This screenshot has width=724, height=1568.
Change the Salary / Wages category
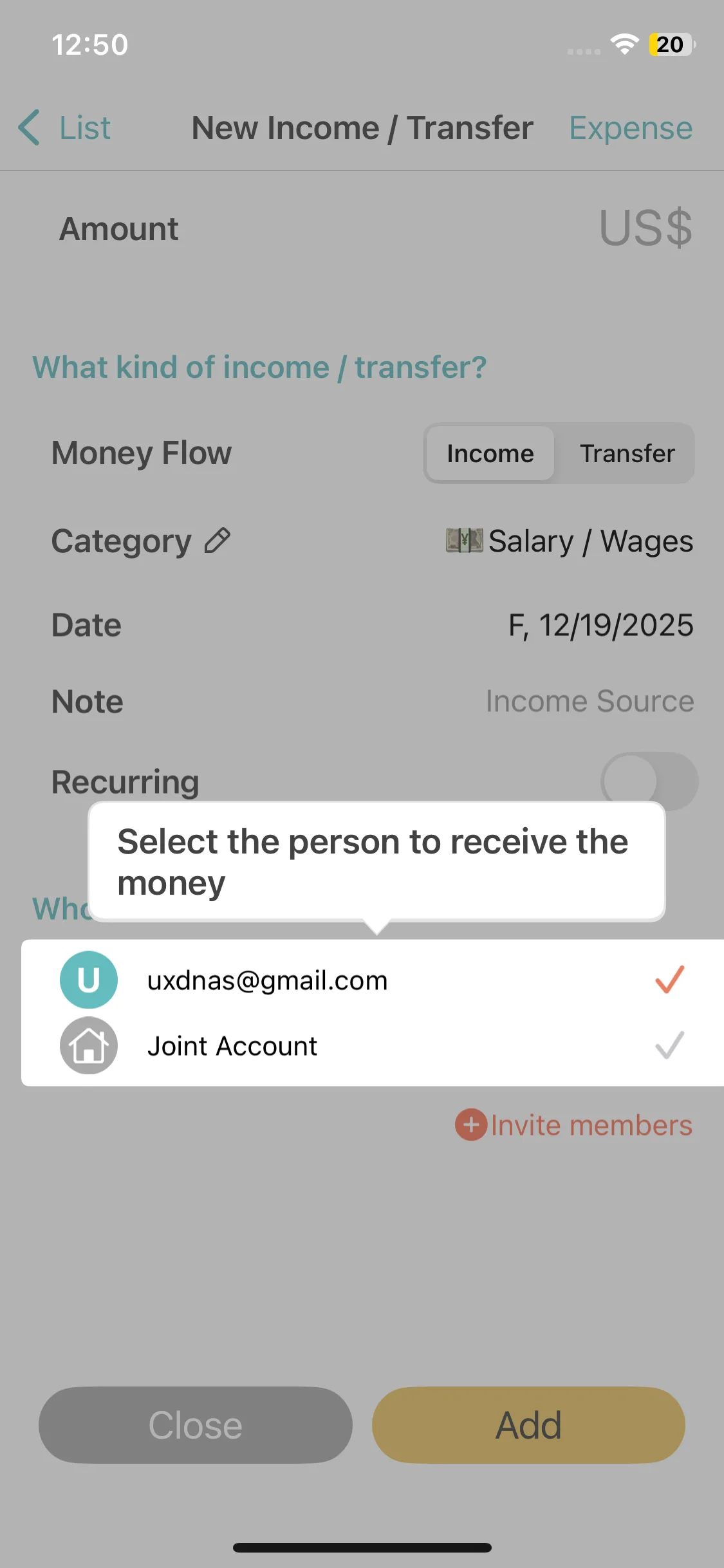[570, 541]
